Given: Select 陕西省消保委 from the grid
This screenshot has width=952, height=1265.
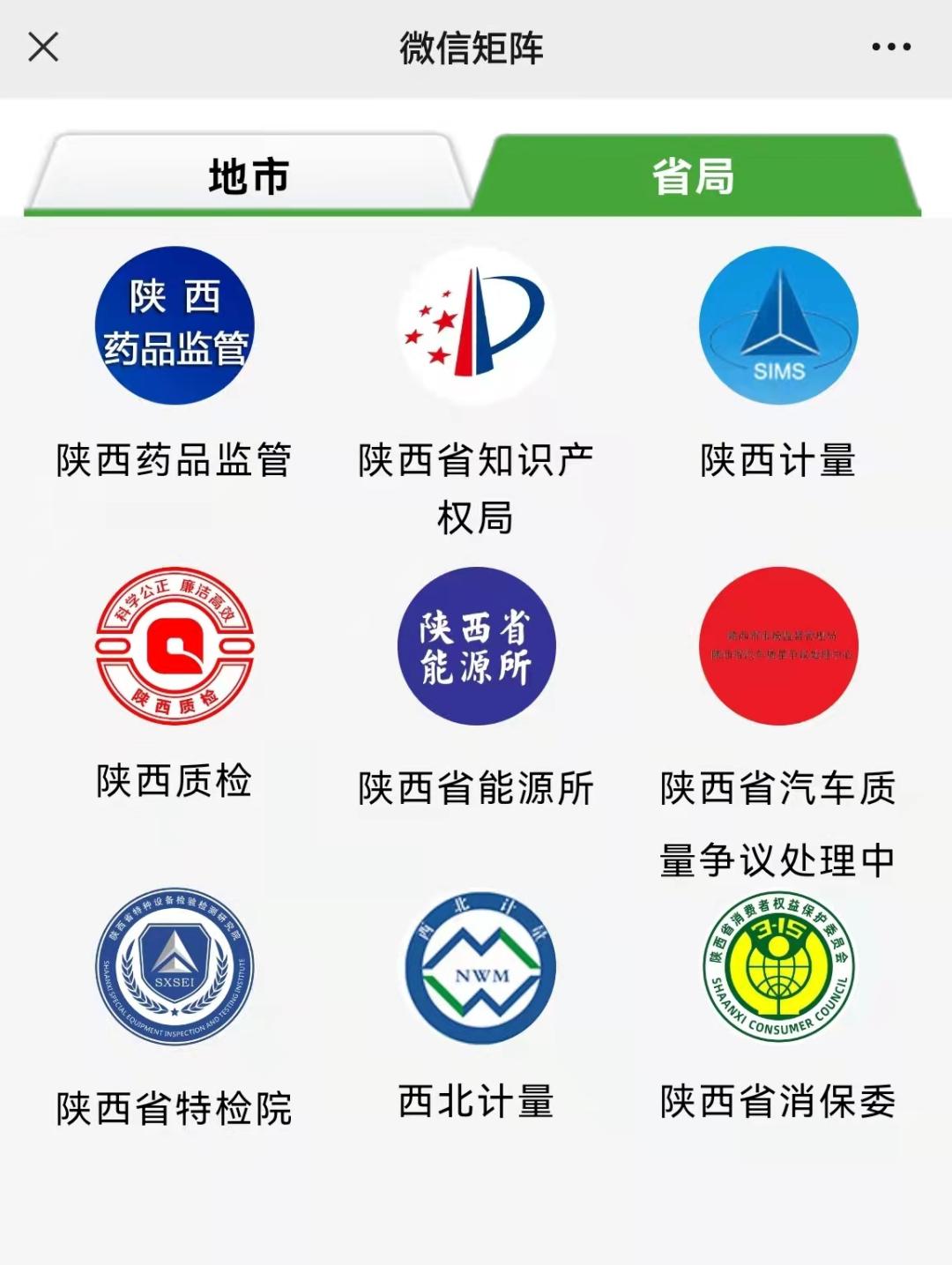Looking at the screenshot, I should tap(778, 967).
